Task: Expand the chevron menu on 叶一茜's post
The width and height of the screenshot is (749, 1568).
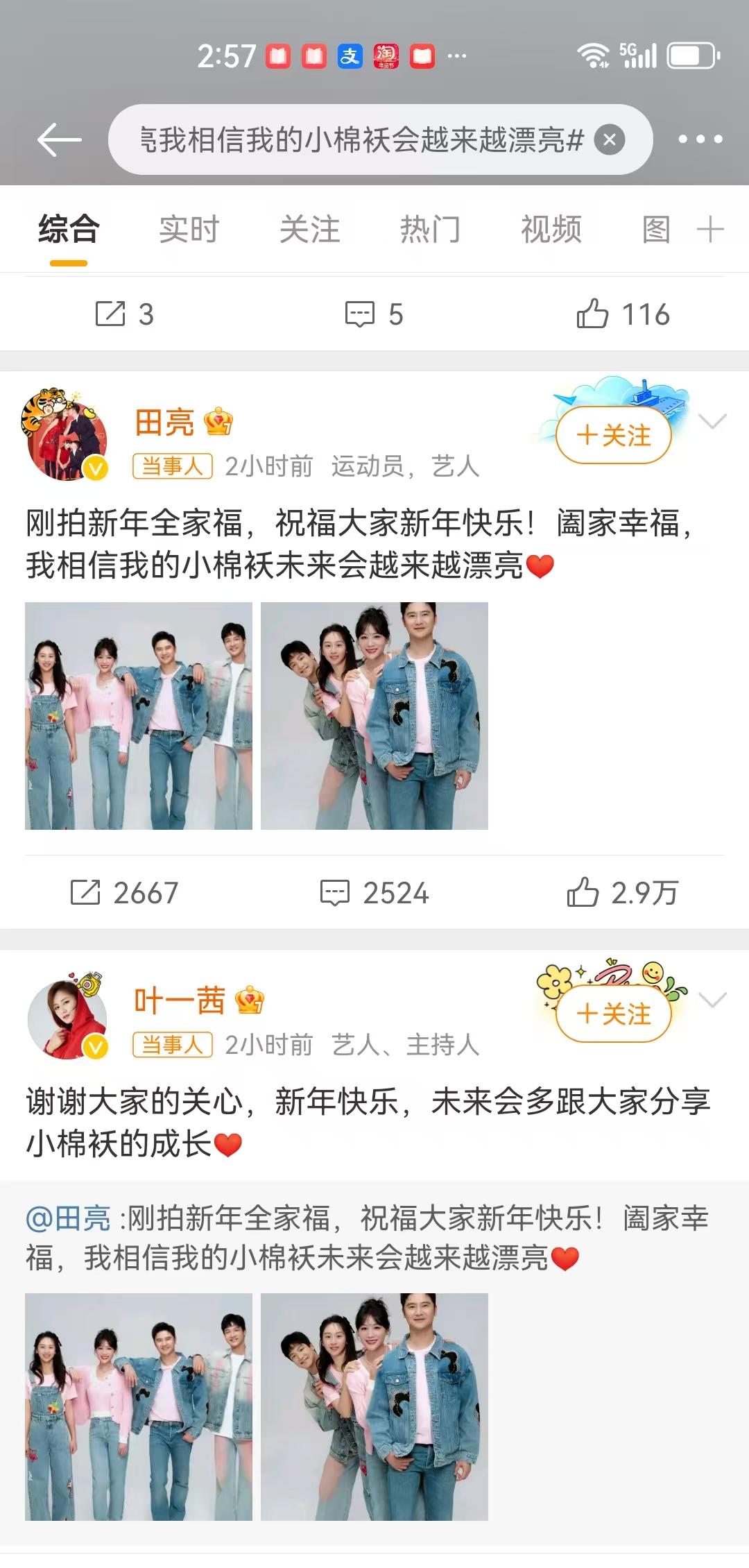Action: [712, 1000]
